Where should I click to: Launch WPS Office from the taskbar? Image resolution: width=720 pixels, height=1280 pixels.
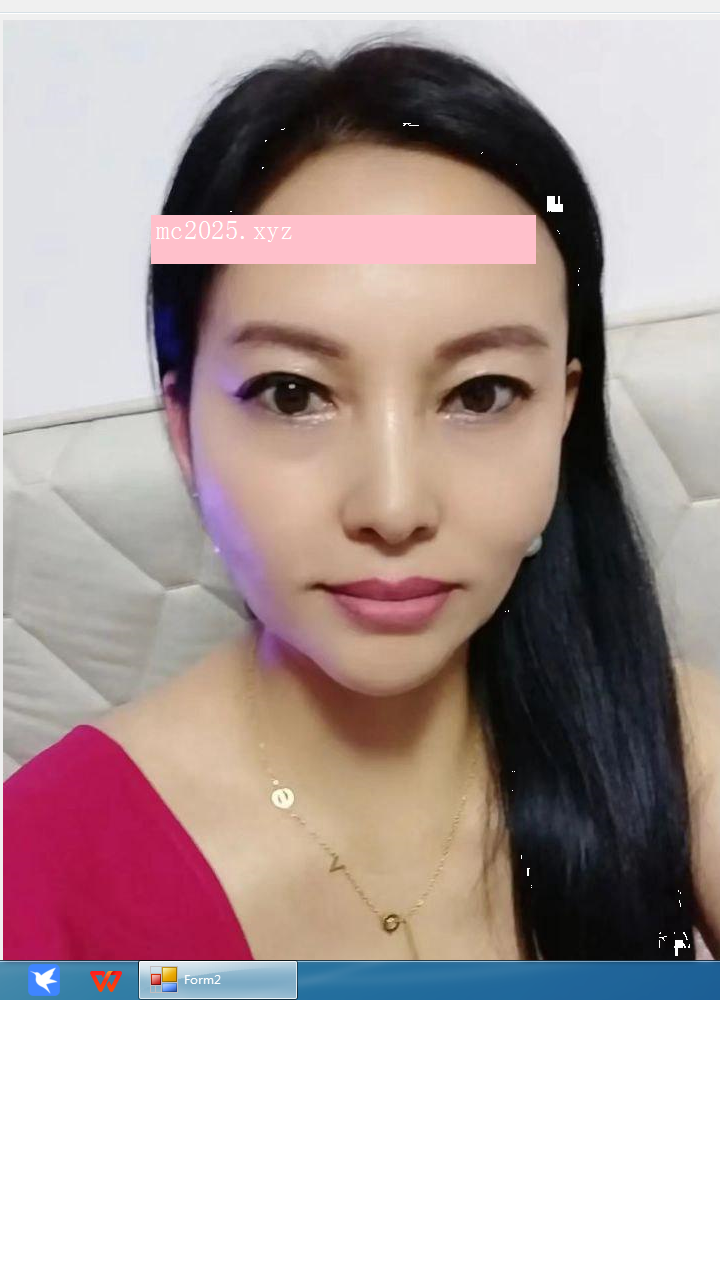105,981
